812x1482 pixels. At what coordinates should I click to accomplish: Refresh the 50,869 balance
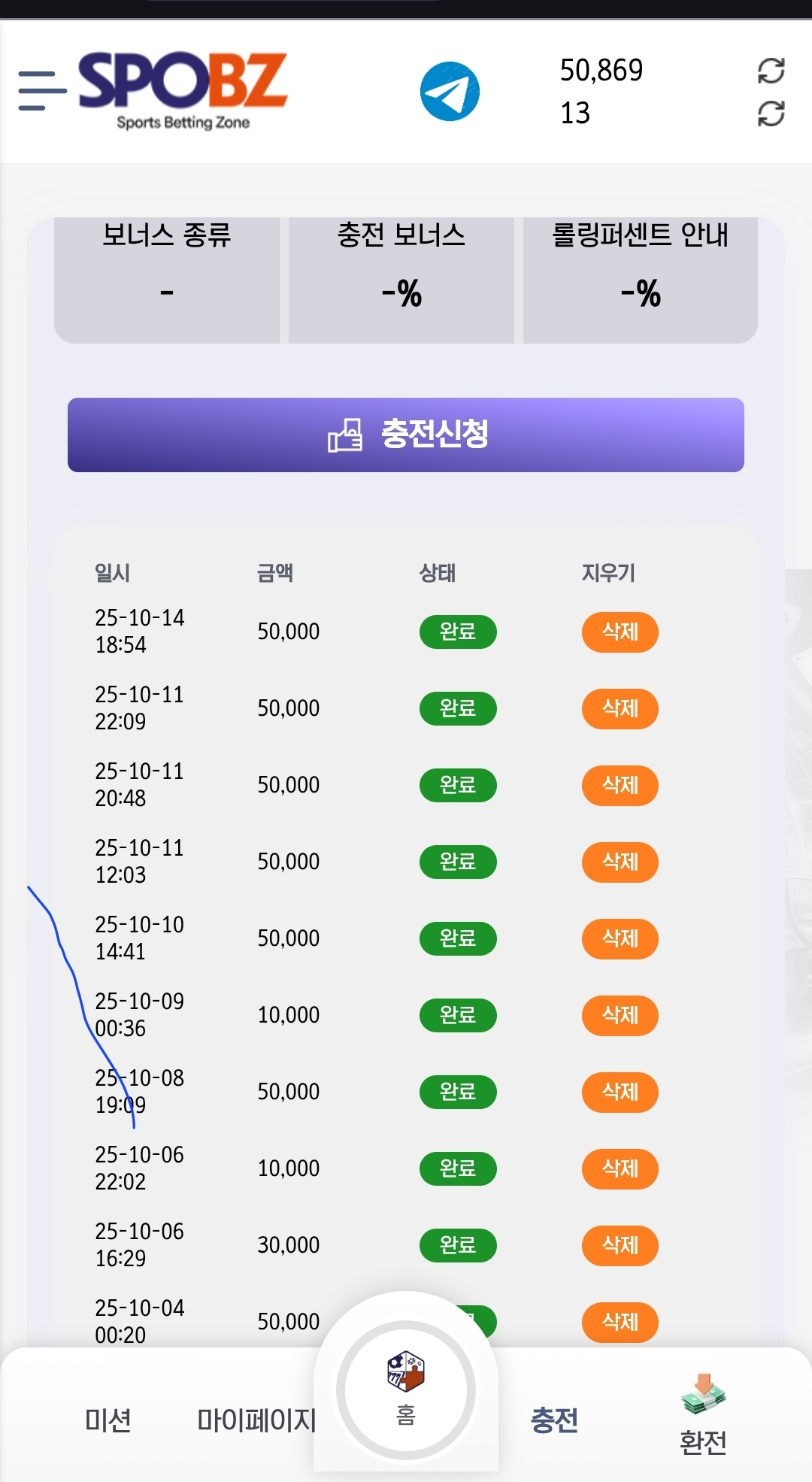(x=771, y=71)
